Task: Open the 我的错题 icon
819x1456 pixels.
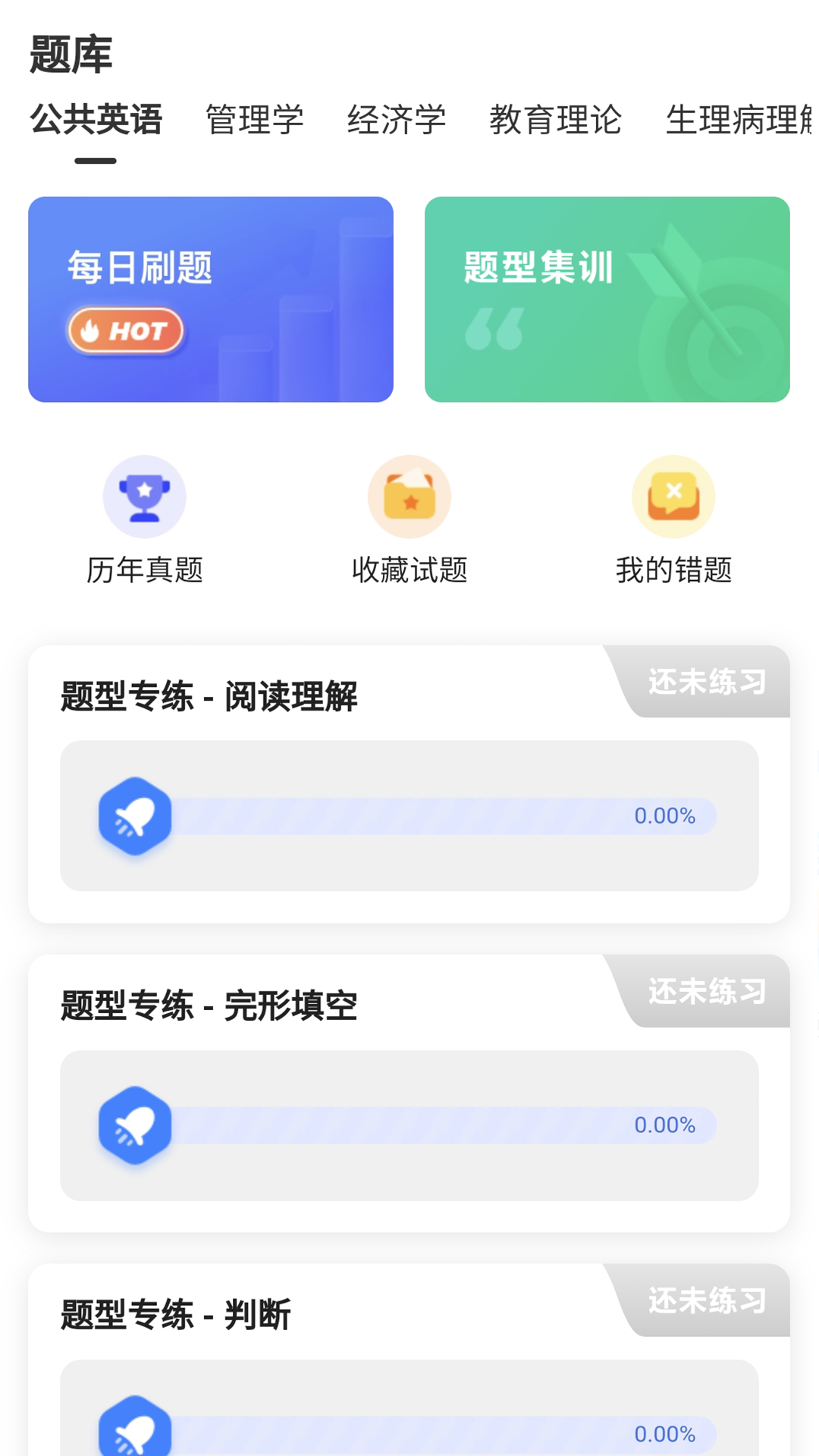Action: [672, 496]
